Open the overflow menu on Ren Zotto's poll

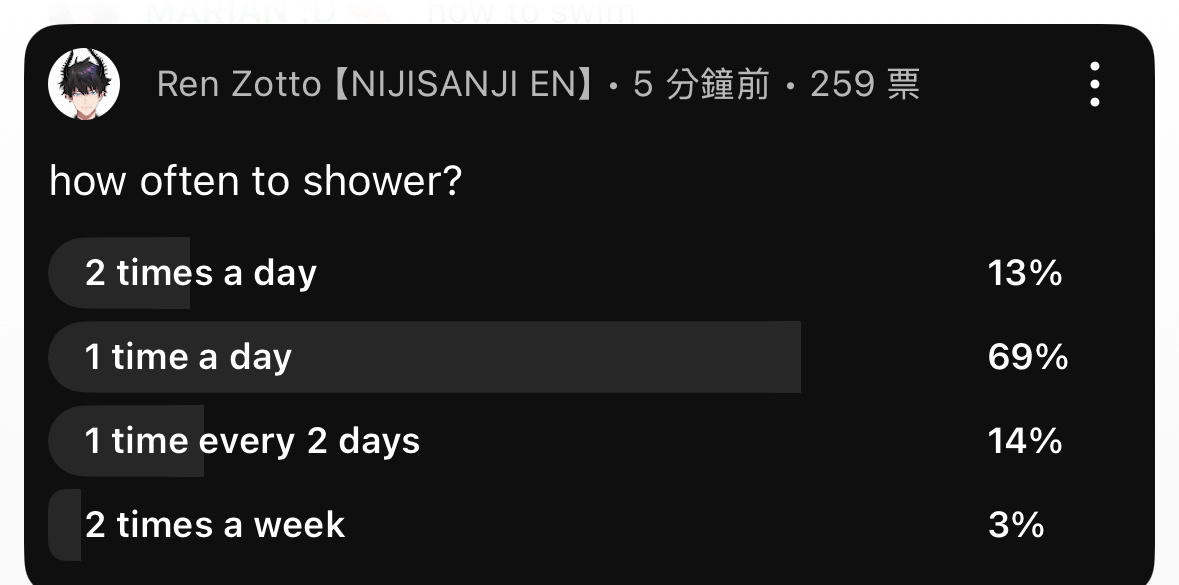point(1095,85)
